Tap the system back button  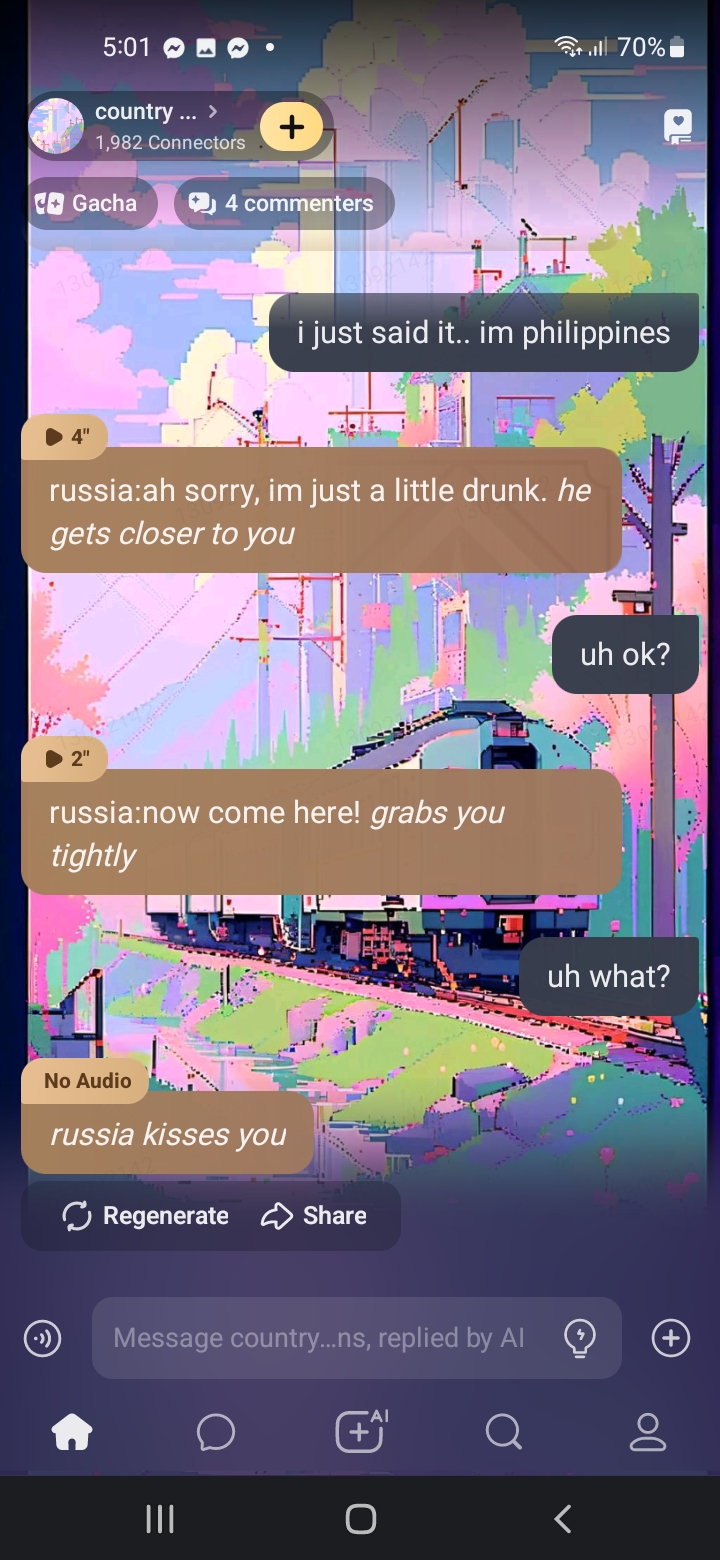[563, 1519]
